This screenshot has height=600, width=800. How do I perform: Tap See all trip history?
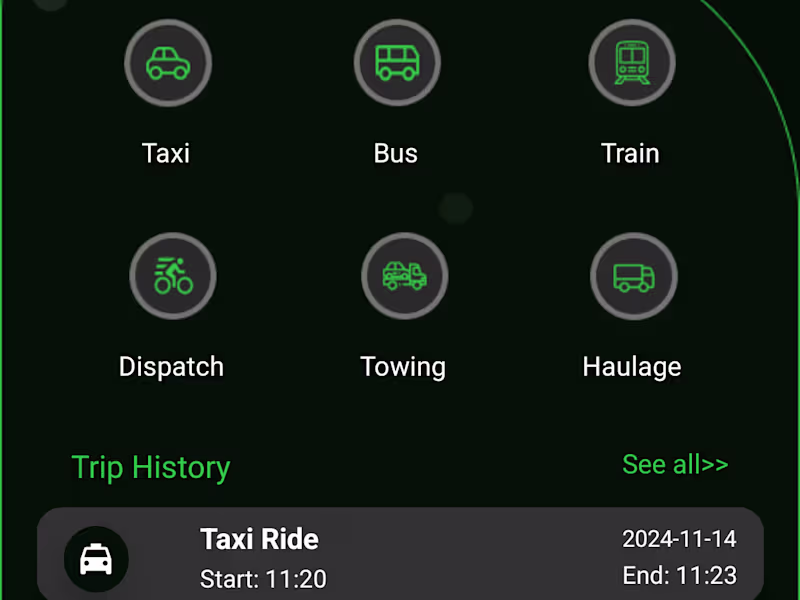(x=675, y=464)
